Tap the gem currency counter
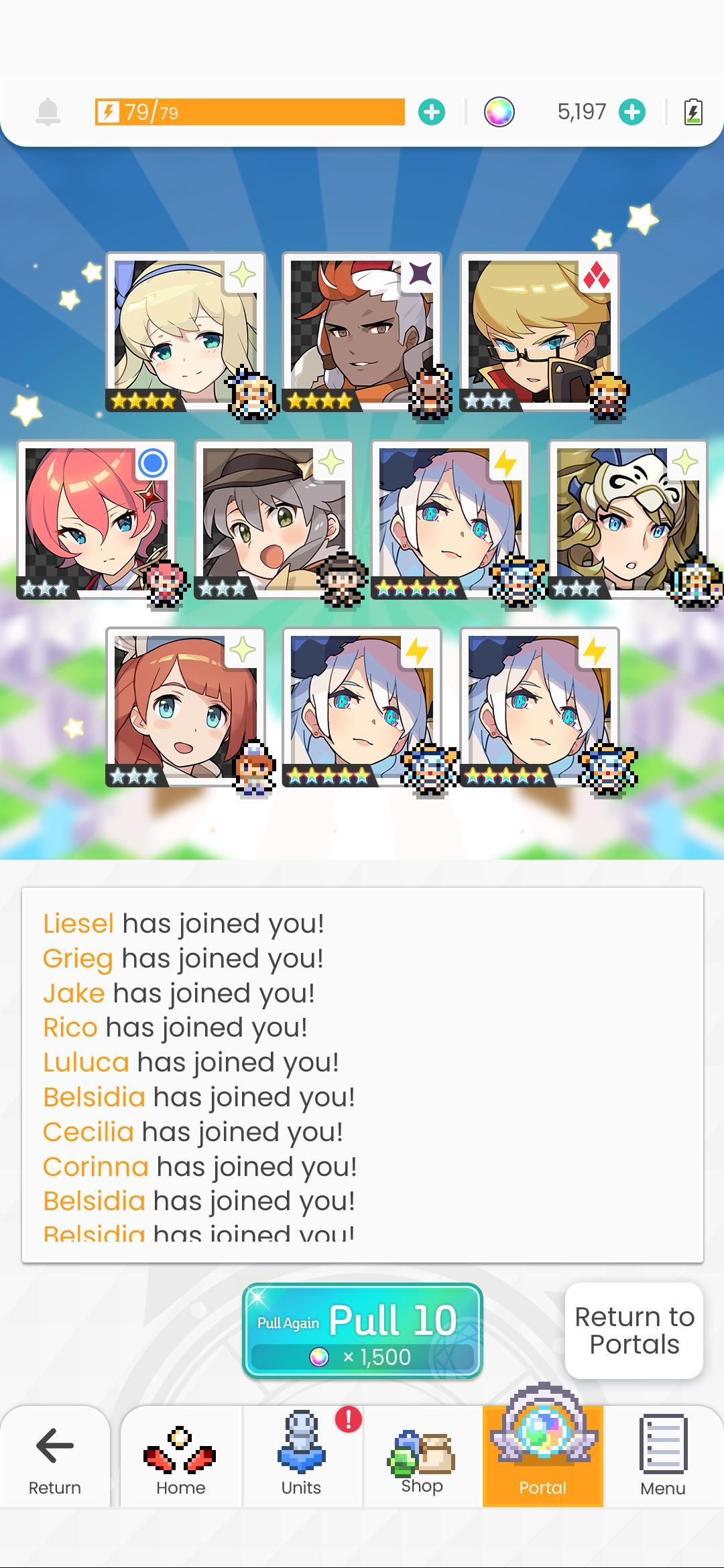 click(581, 112)
